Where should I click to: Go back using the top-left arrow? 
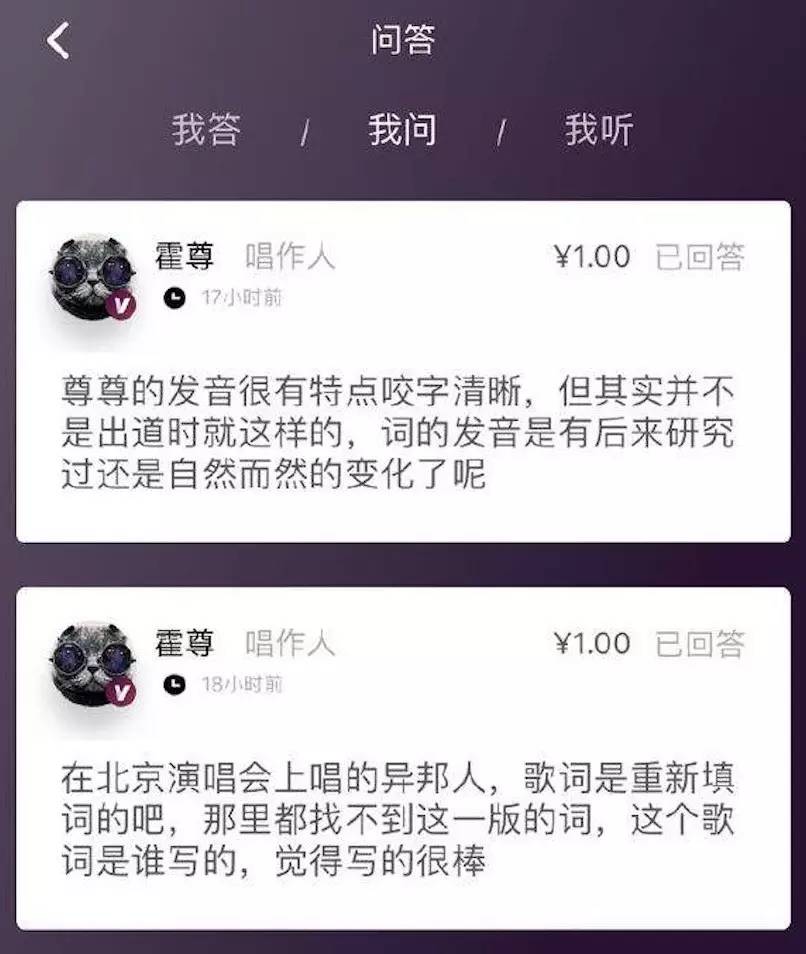point(58,41)
